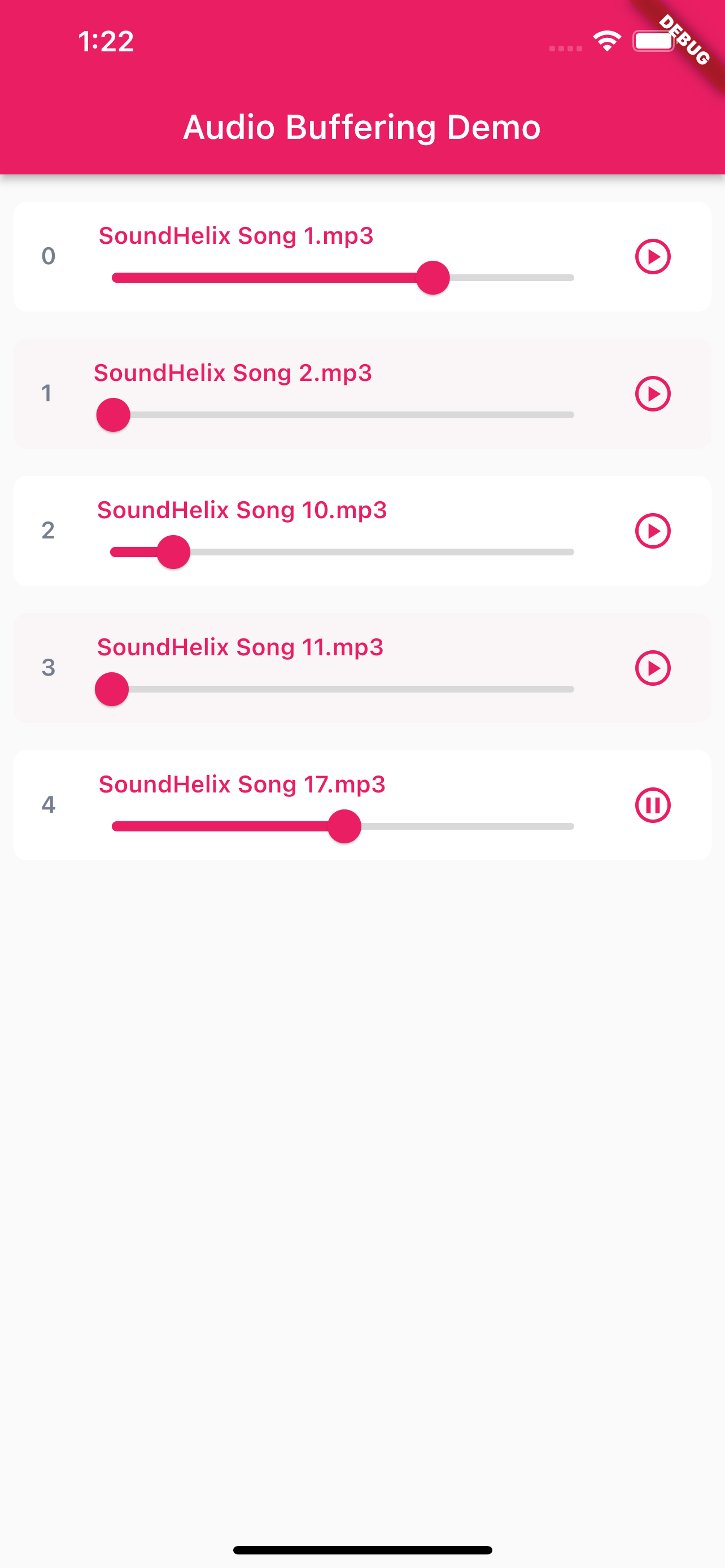The height and width of the screenshot is (1568, 725).
Task: Tap the seek bar of Song 17.mp3
Action: pyautogui.click(x=343, y=826)
